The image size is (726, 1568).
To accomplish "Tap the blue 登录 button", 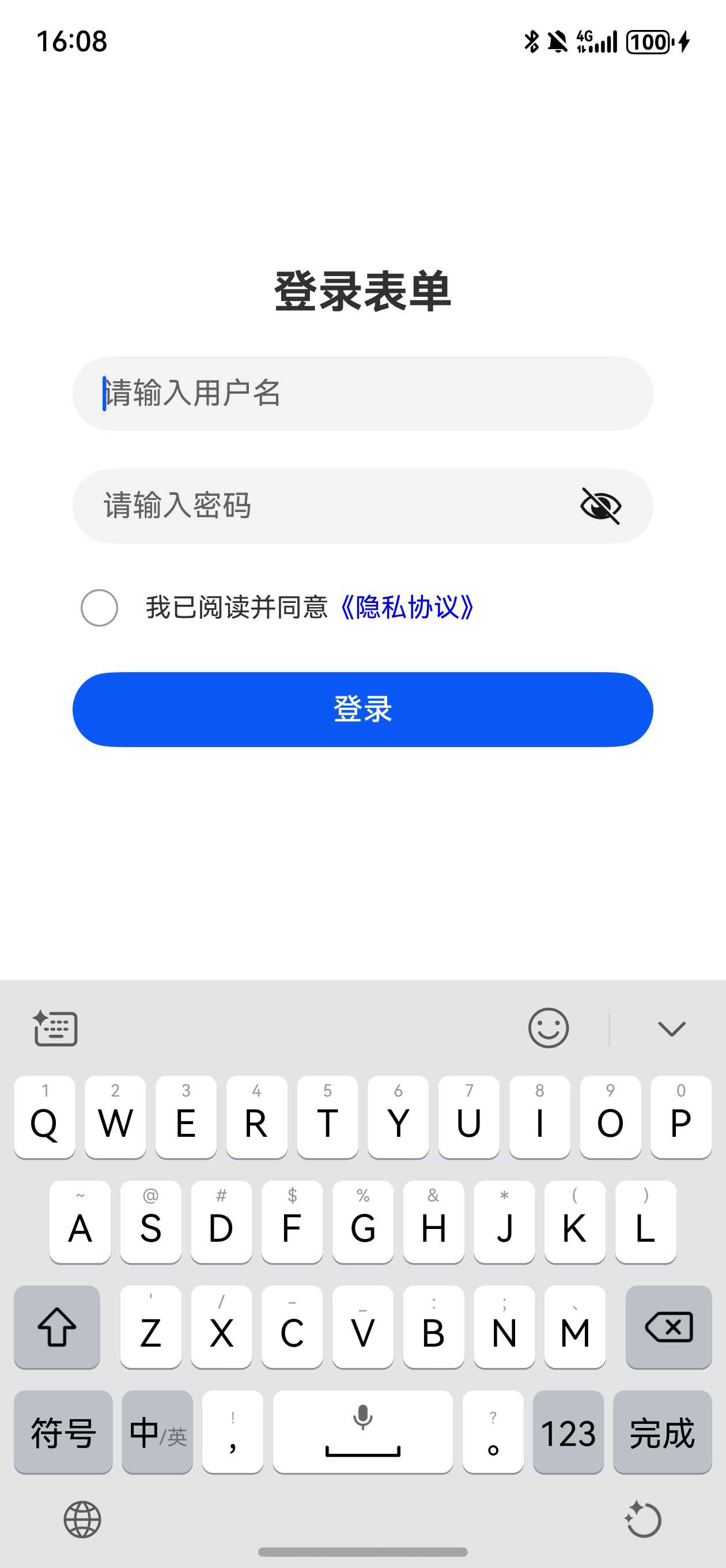I will point(362,709).
